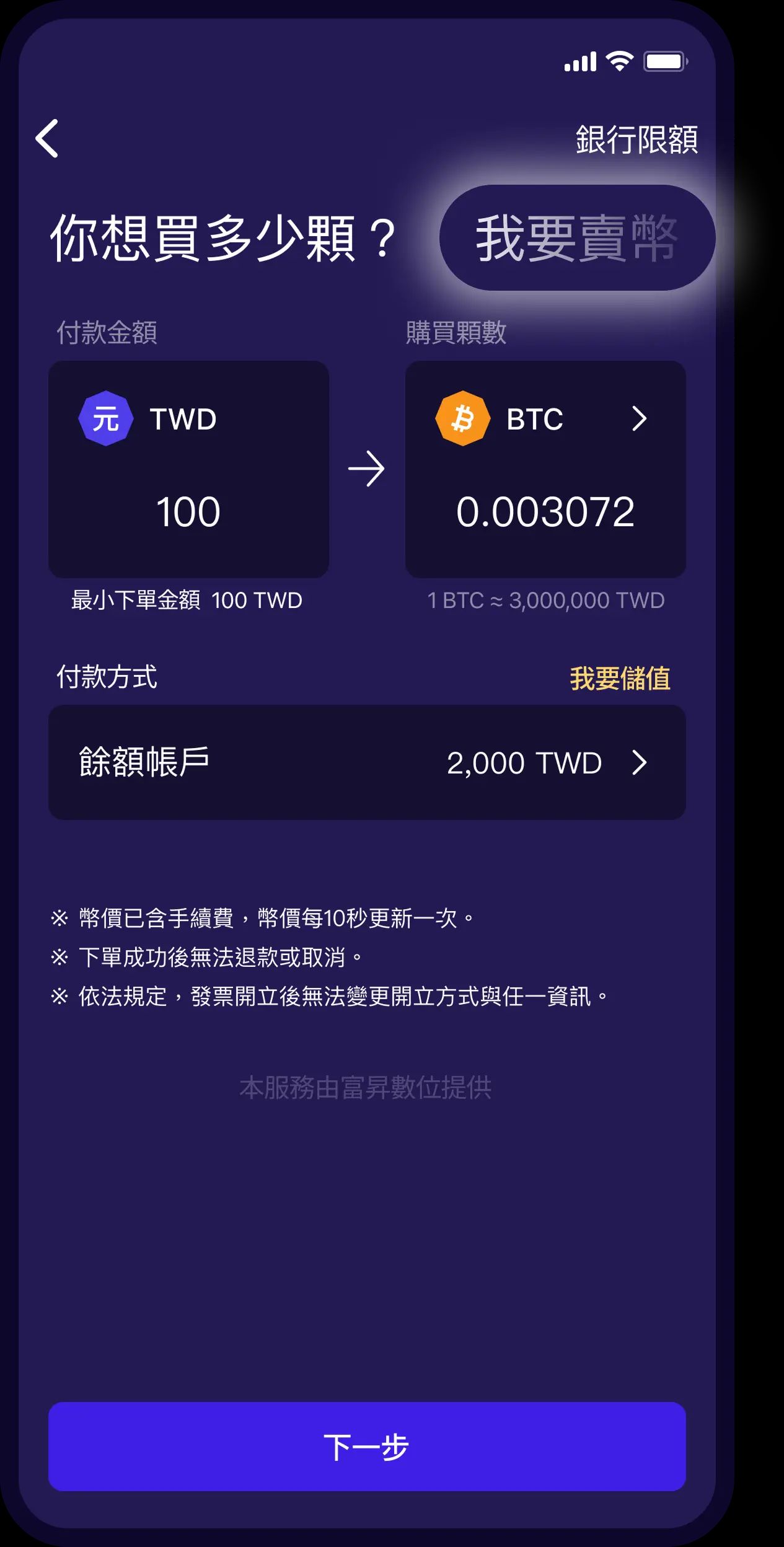Edit the TWD payment amount field
The width and height of the screenshot is (784, 1547).
click(x=188, y=512)
